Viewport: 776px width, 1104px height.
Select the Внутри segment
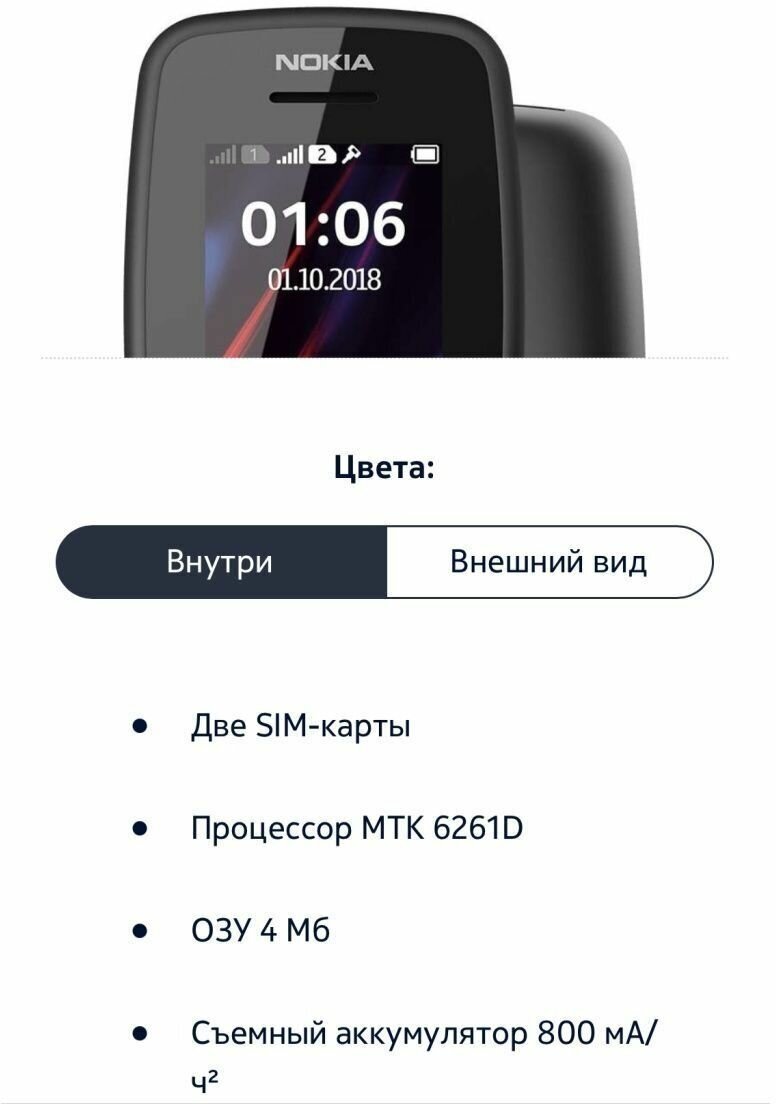pyautogui.click(x=220, y=562)
